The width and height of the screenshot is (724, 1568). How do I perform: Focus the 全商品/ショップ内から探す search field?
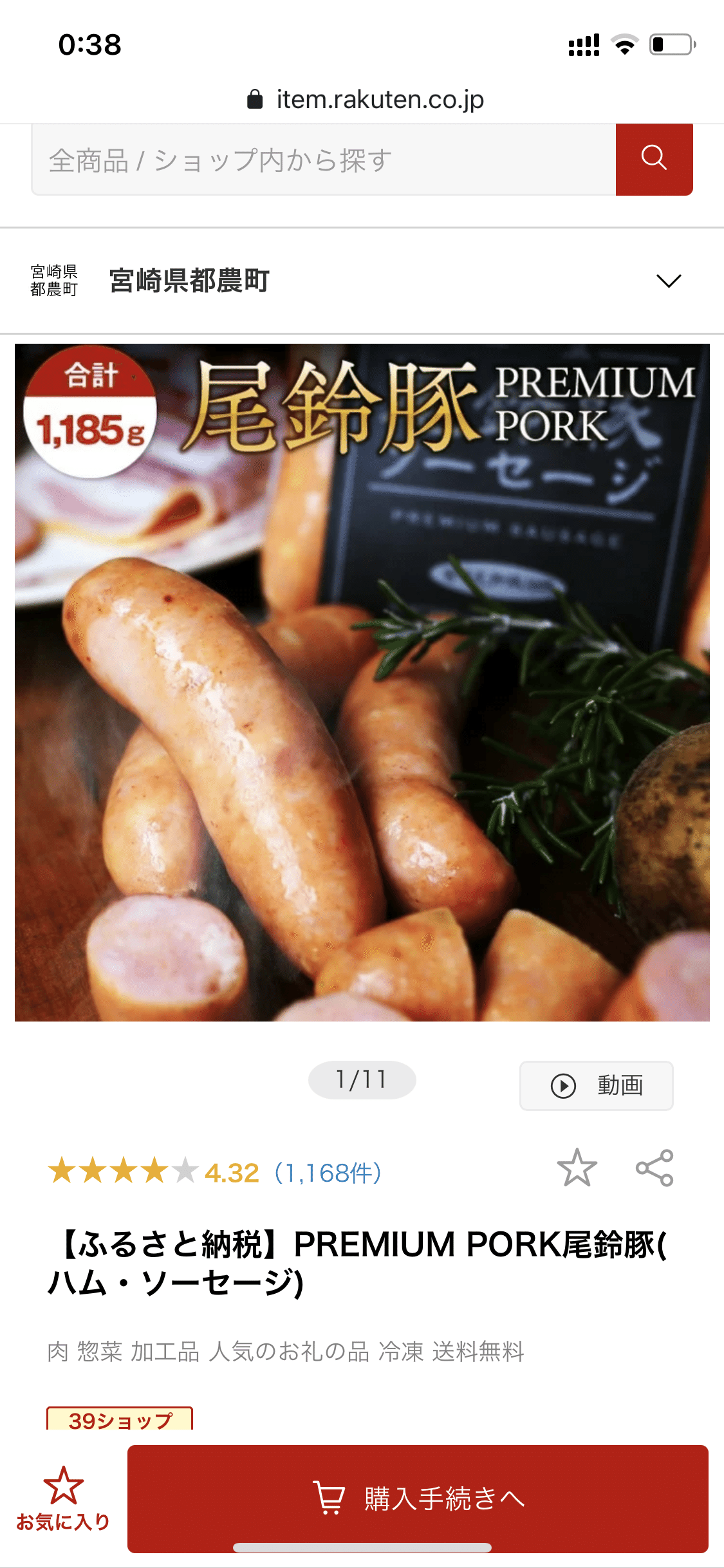pyautogui.click(x=323, y=160)
